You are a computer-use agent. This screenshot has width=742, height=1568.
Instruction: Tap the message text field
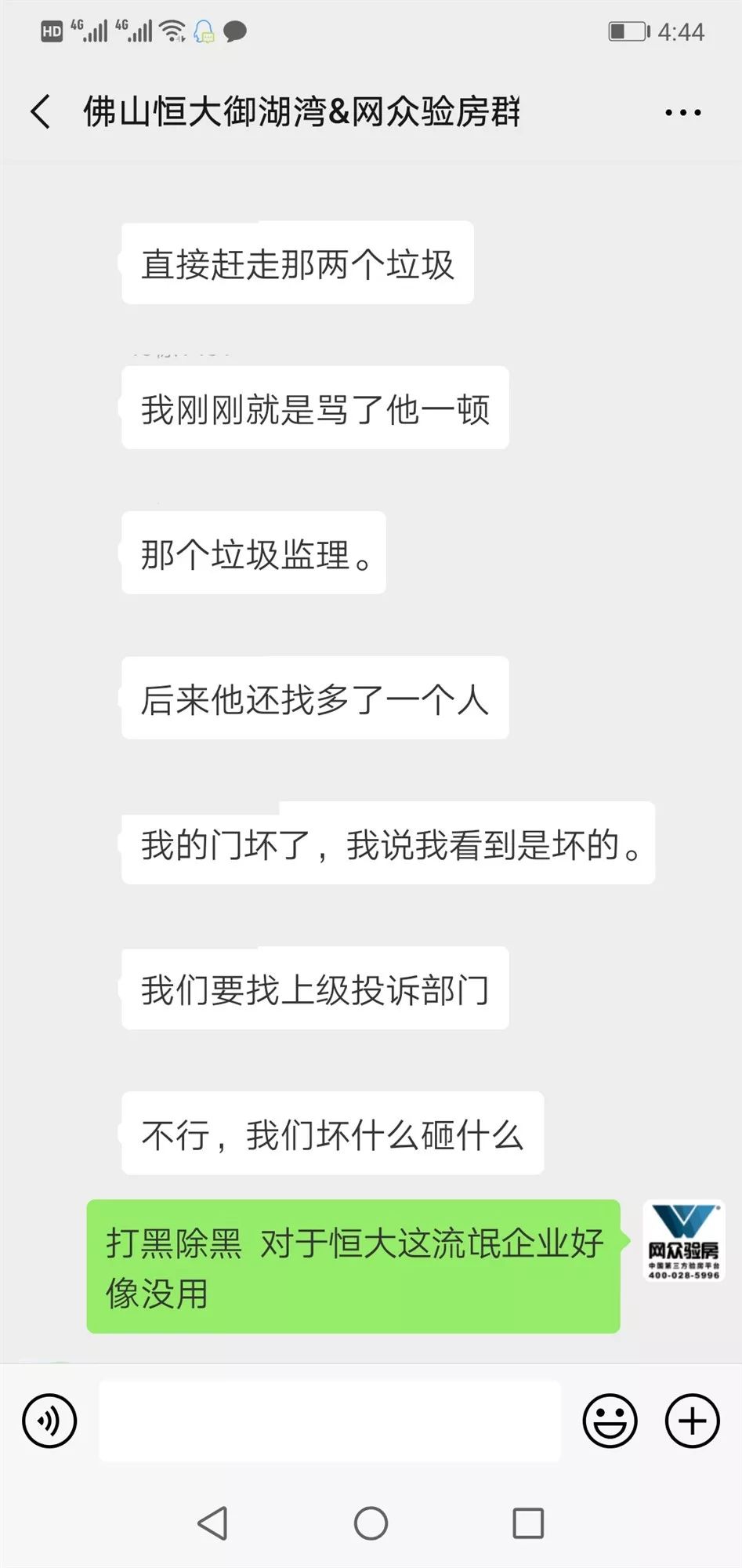tap(330, 1421)
